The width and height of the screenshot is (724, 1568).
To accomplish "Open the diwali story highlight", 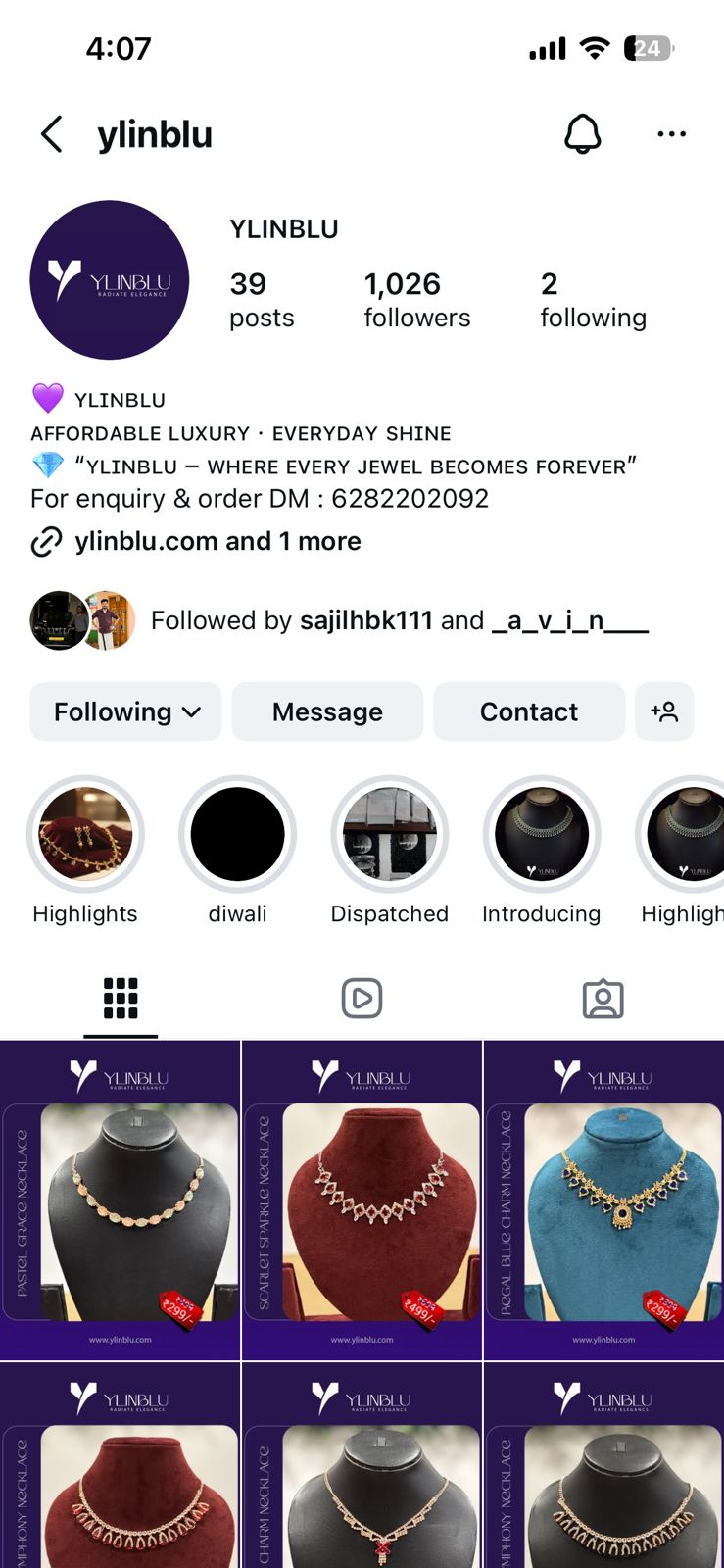I will click(x=237, y=834).
